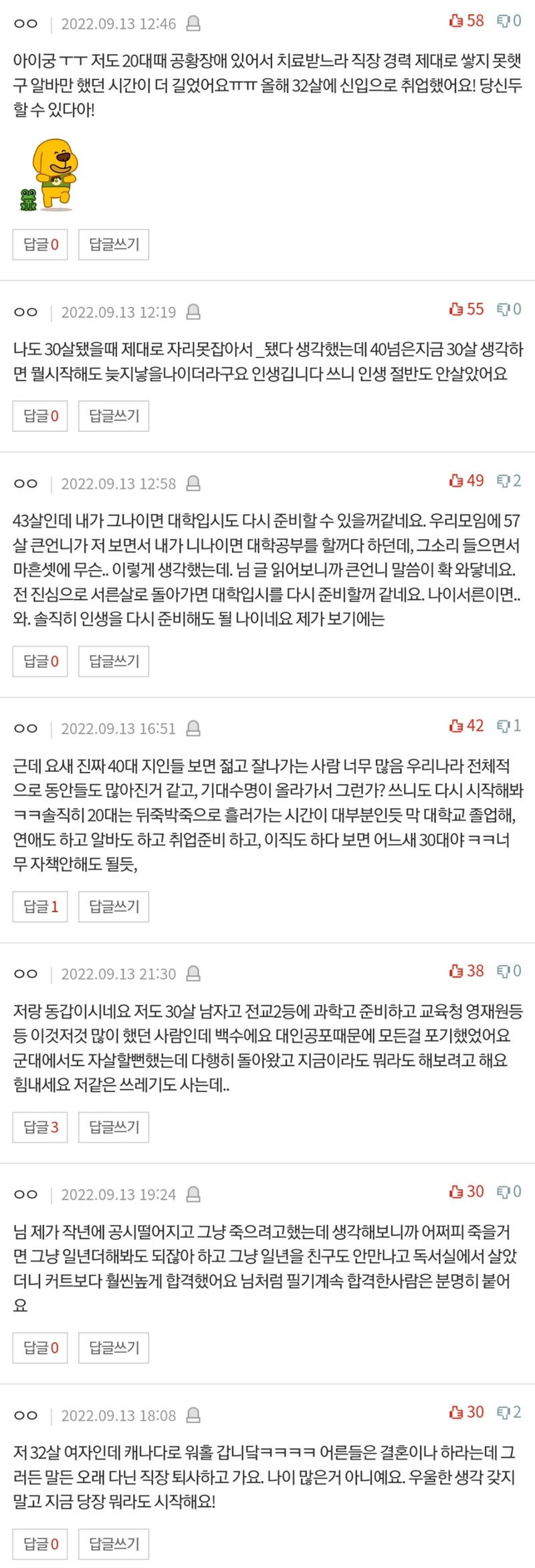Screen dimensions: 535x1568
Task: Upvote the 19:24 comment
Action: 465,1192
